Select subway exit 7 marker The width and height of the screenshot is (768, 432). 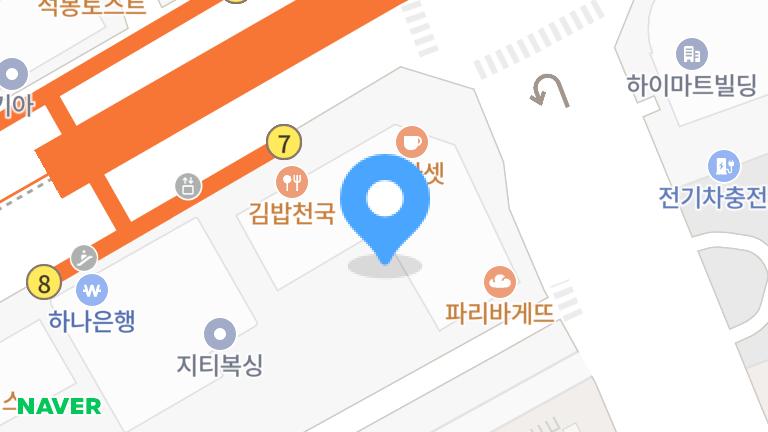point(285,144)
